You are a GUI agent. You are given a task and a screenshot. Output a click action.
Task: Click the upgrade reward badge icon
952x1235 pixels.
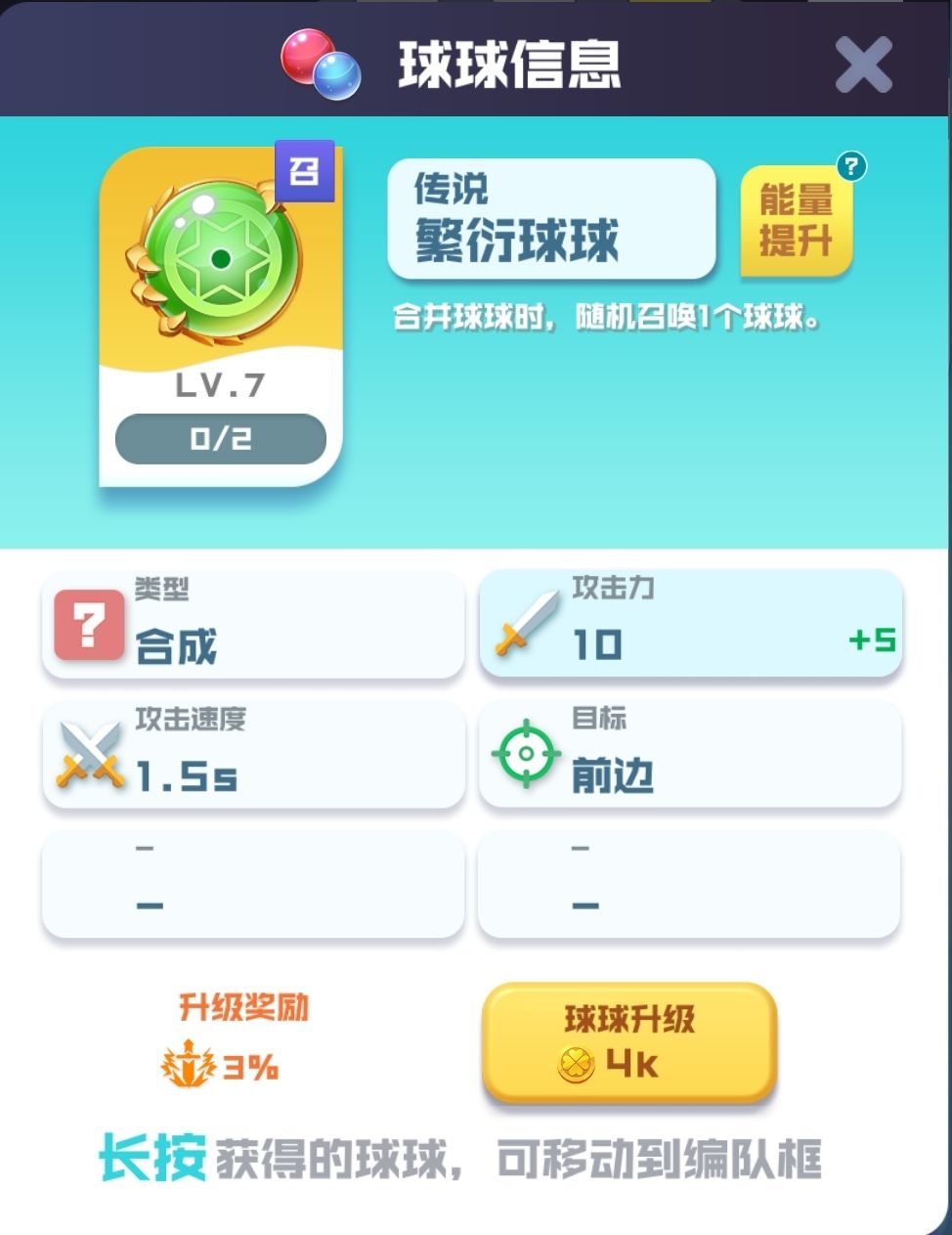click(x=189, y=1063)
